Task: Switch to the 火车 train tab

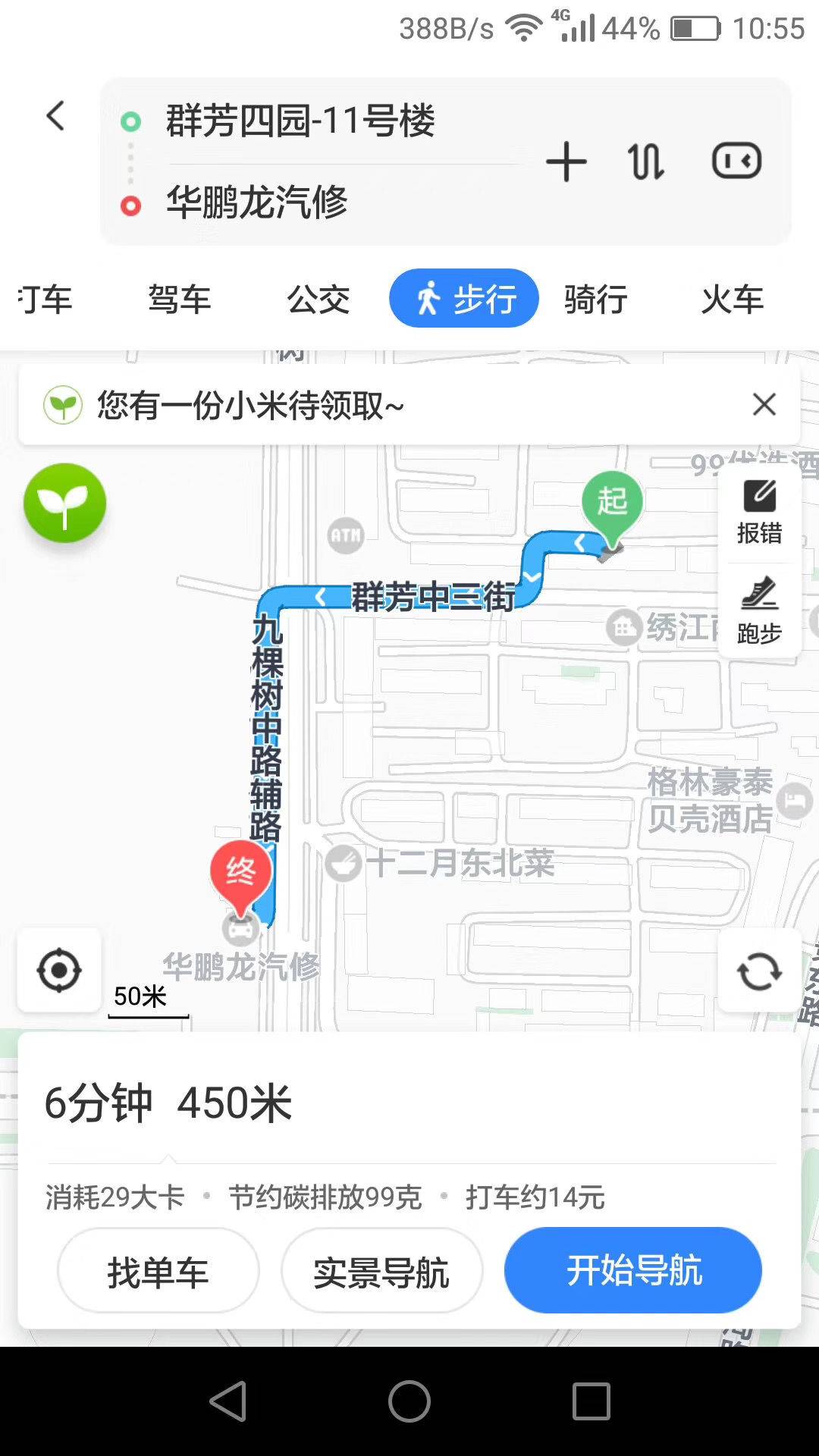Action: click(x=733, y=299)
